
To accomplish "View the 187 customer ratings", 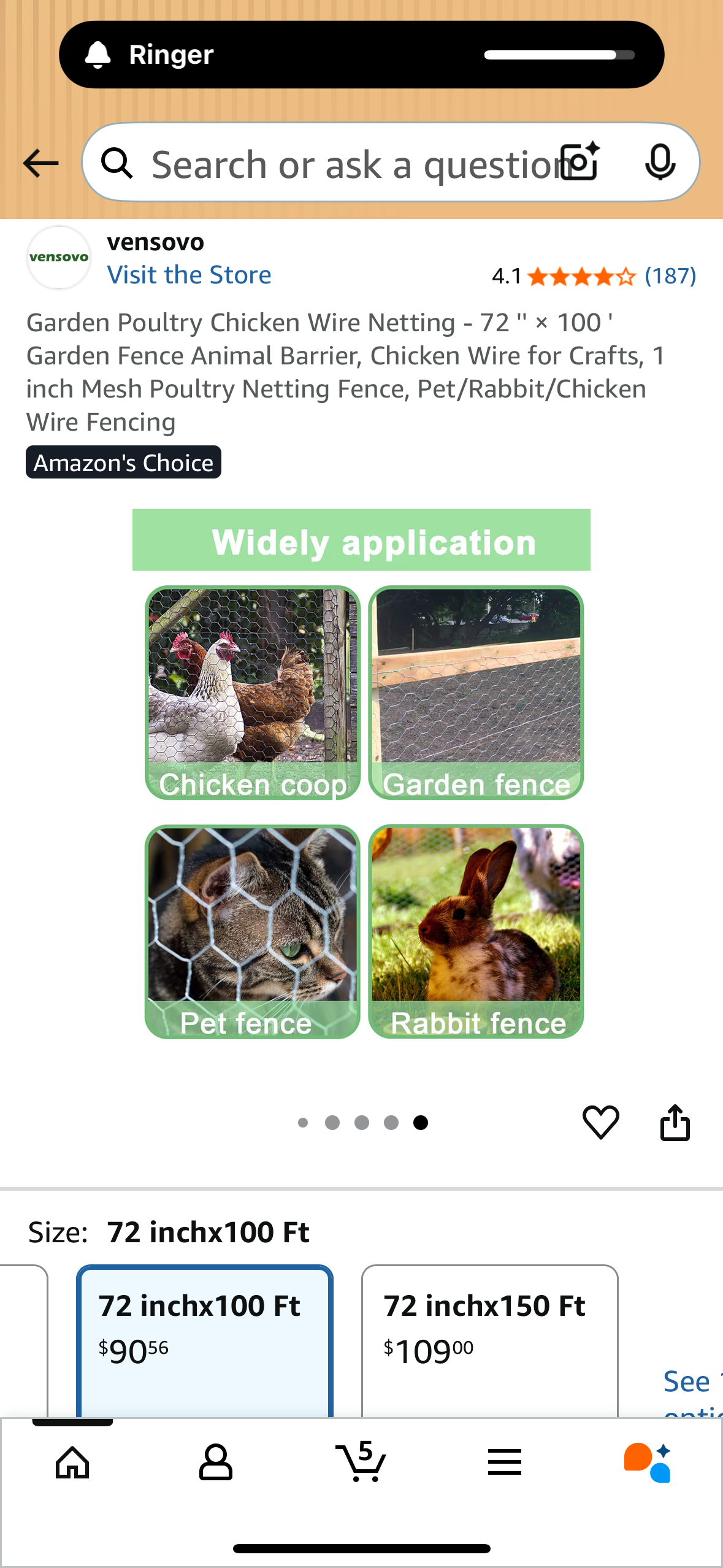I will click(x=671, y=275).
